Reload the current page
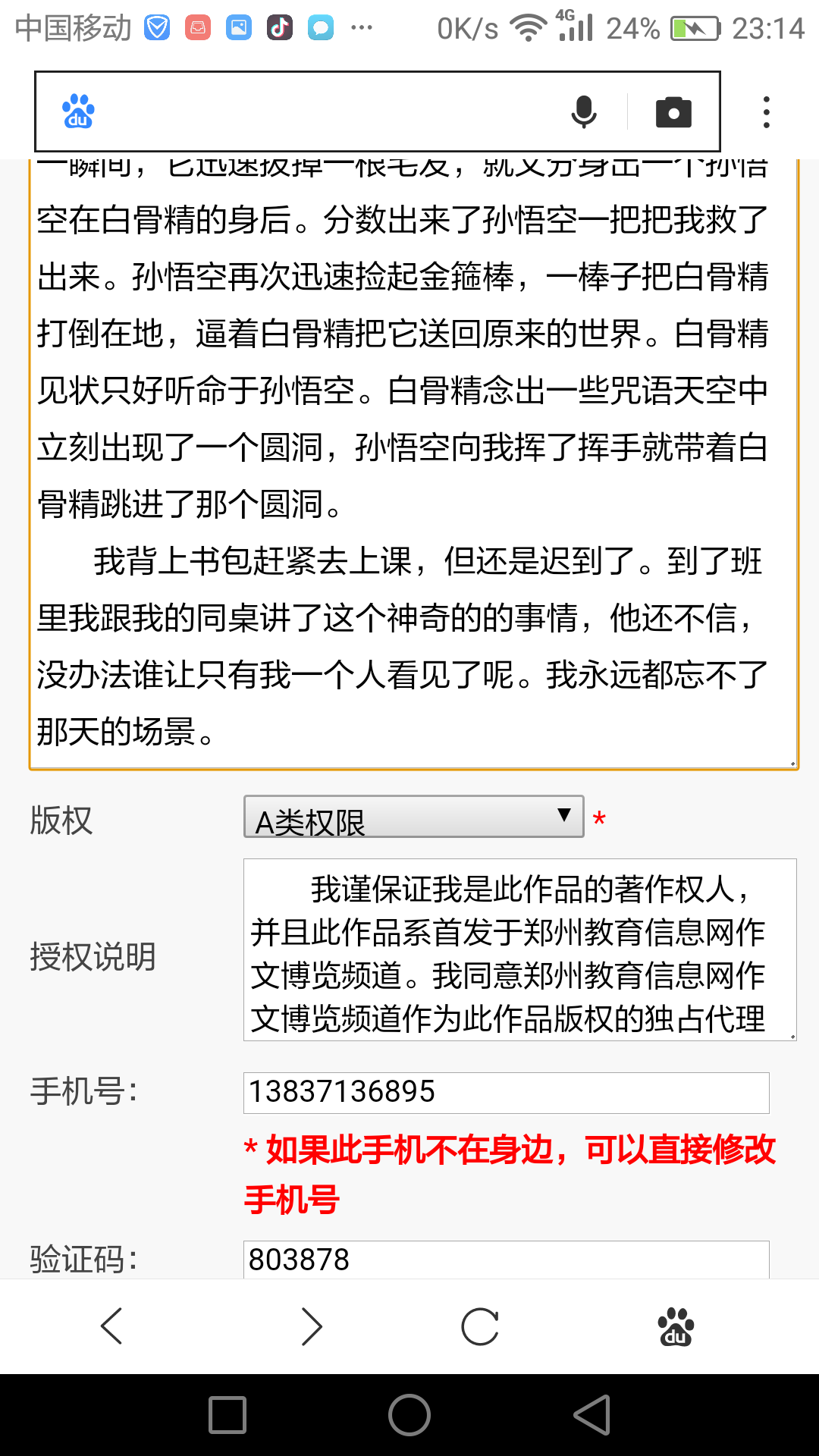 (480, 1326)
